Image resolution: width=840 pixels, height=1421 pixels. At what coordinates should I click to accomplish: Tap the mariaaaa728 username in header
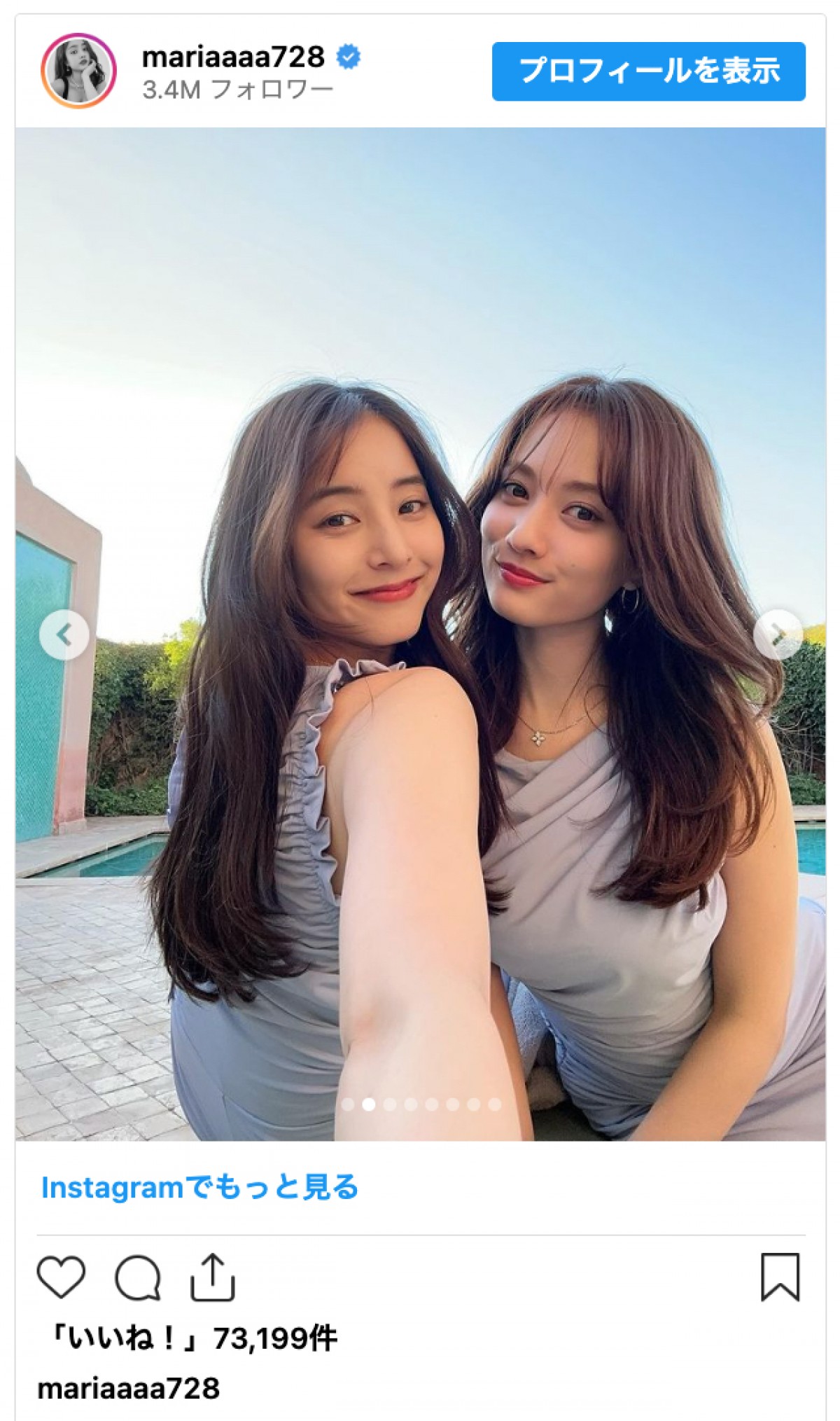click(x=233, y=57)
